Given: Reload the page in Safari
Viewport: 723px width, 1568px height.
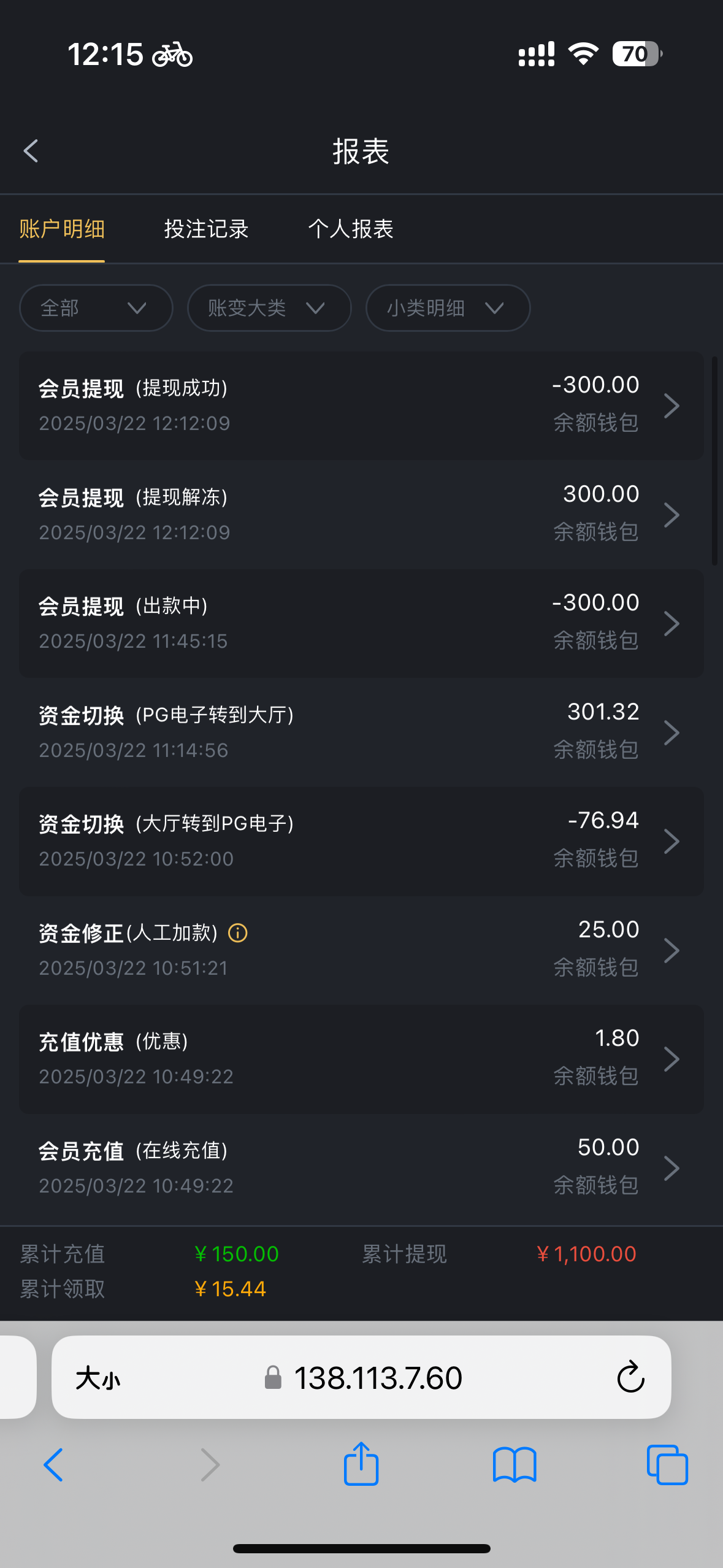Looking at the screenshot, I should pos(630,1377).
